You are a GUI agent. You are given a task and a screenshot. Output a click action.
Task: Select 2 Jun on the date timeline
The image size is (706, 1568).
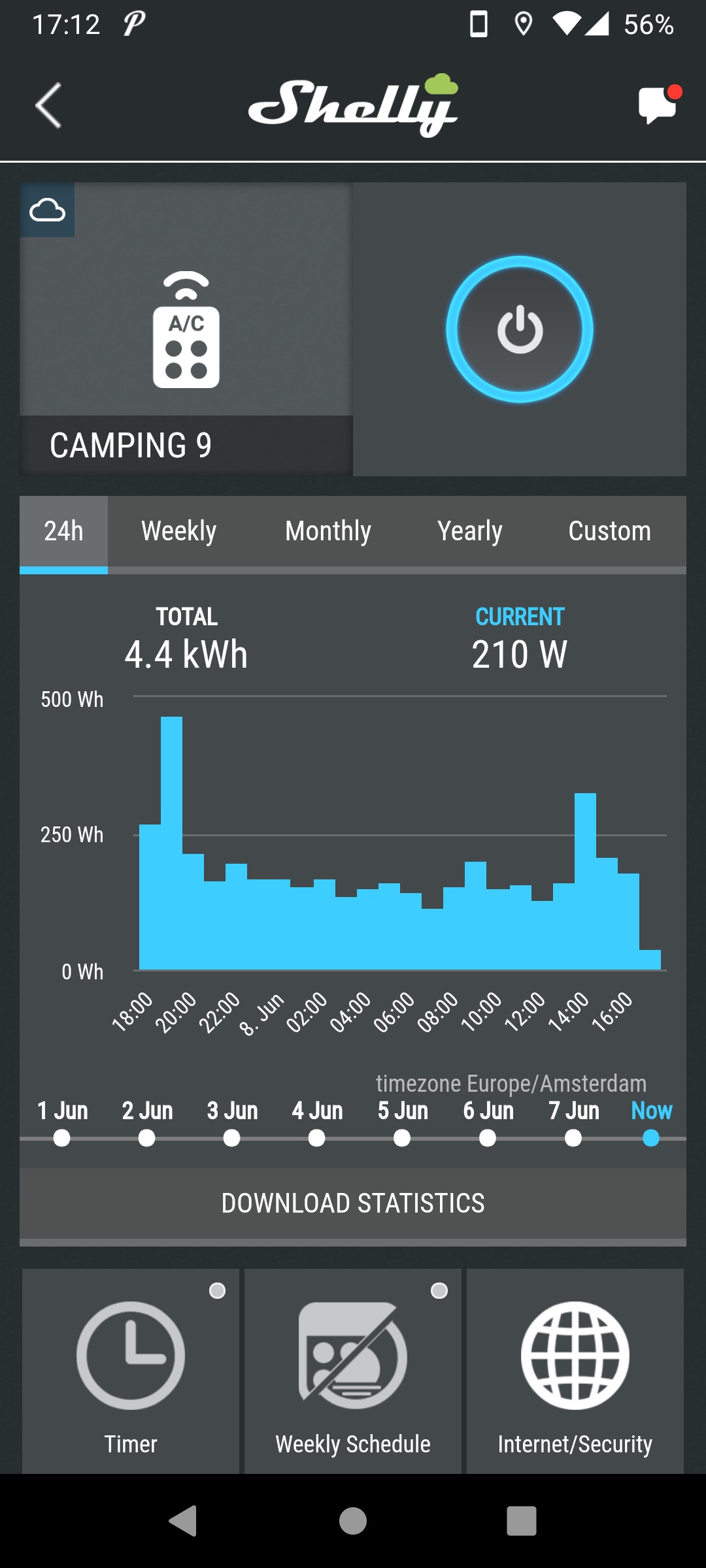point(147,1138)
